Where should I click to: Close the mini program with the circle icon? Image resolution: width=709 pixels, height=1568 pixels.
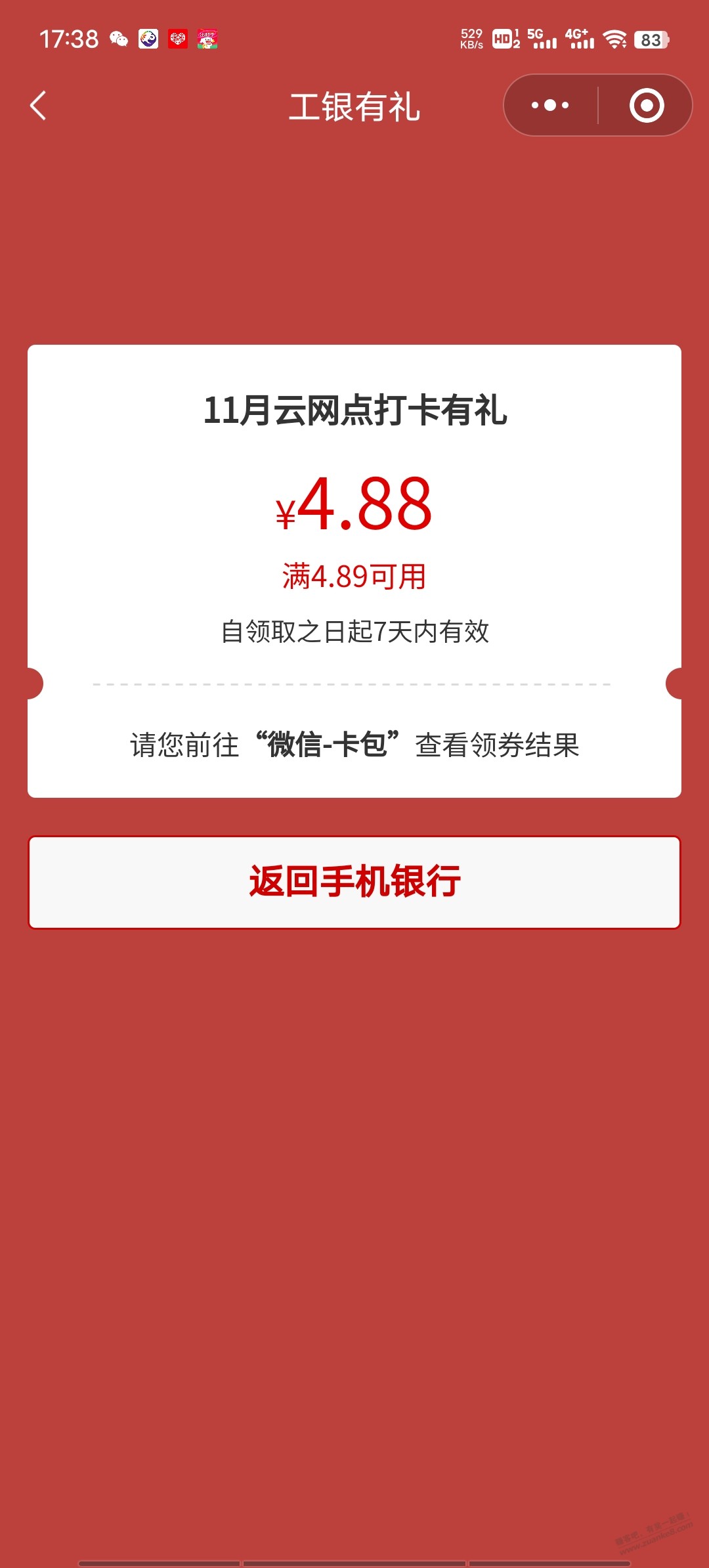pos(647,105)
